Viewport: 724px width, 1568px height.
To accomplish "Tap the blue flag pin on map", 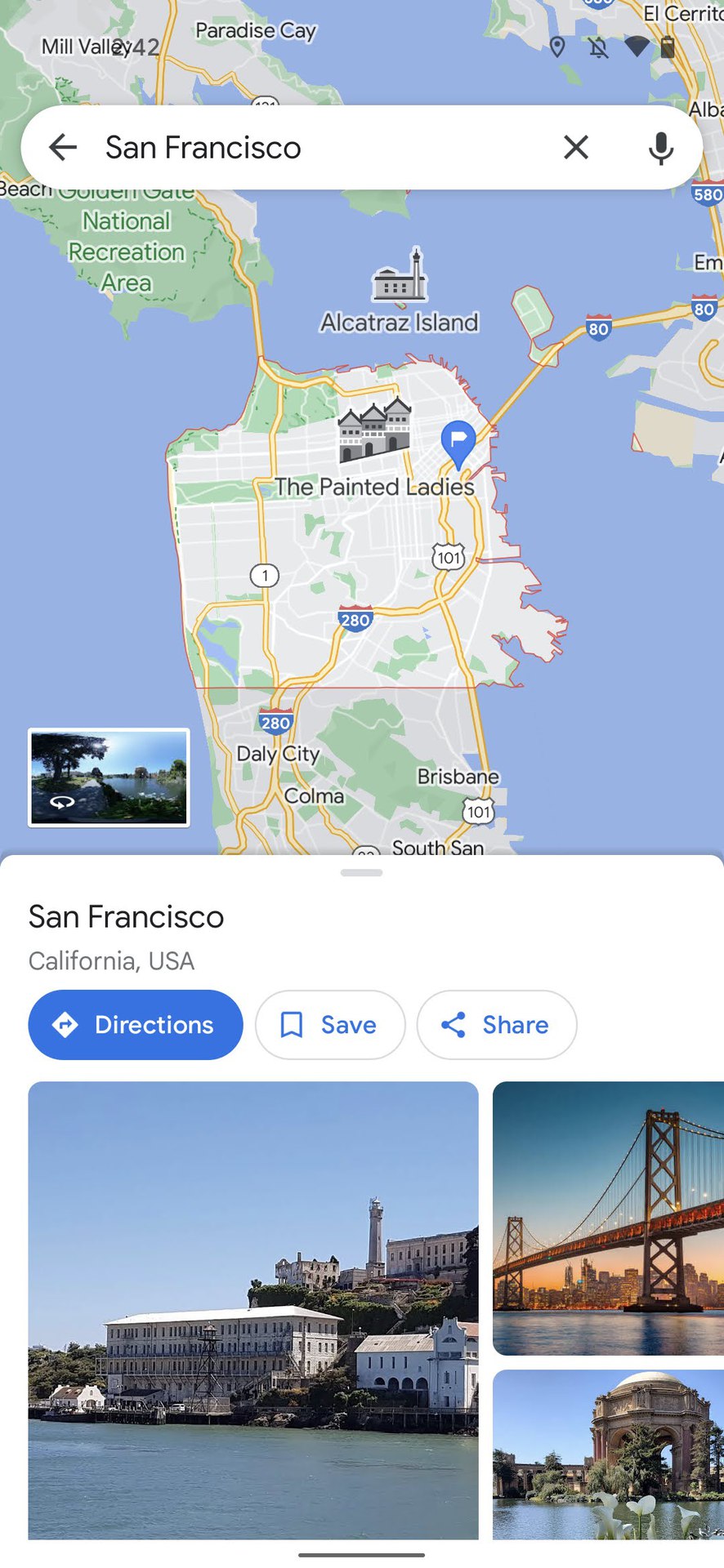I will pos(458,442).
